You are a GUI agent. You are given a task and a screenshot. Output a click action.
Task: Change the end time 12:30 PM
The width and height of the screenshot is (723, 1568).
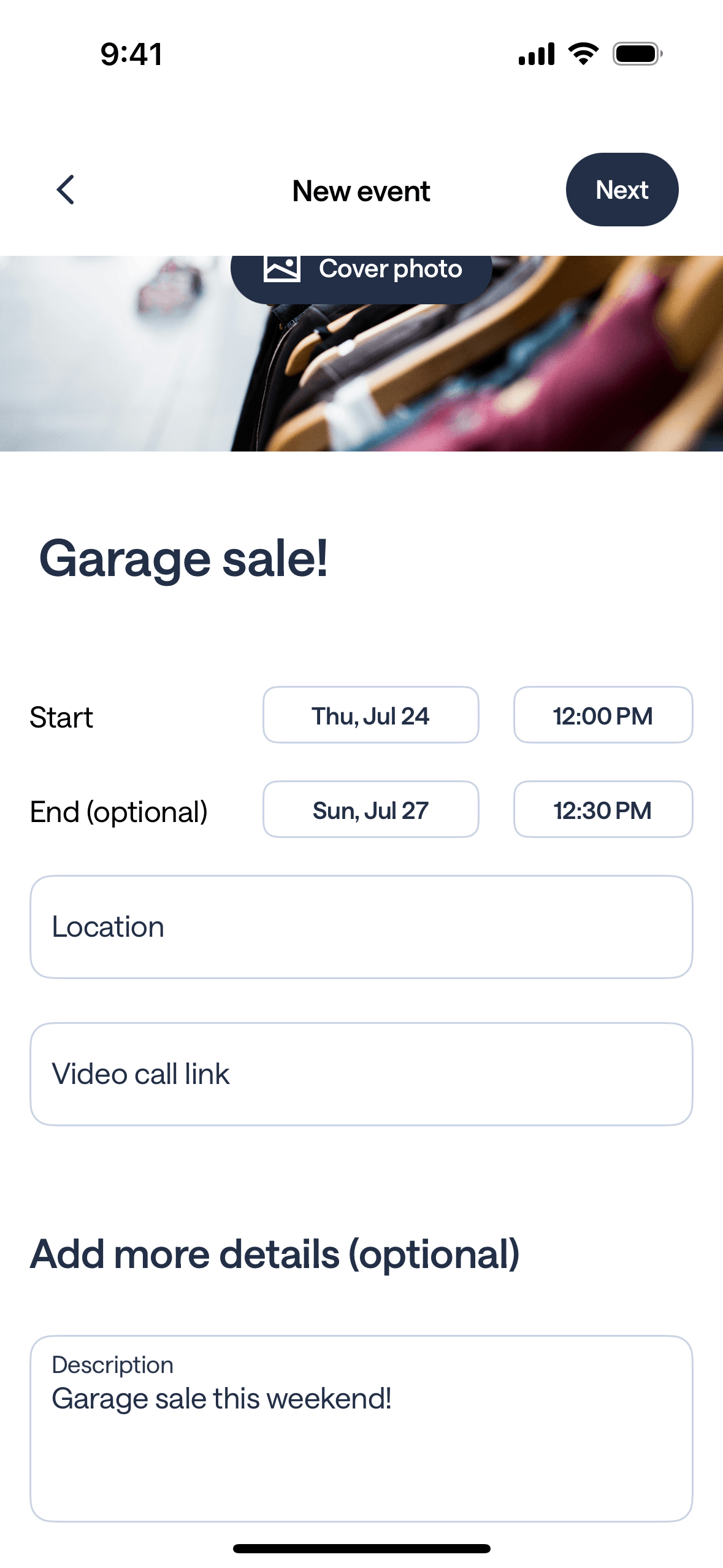click(602, 810)
